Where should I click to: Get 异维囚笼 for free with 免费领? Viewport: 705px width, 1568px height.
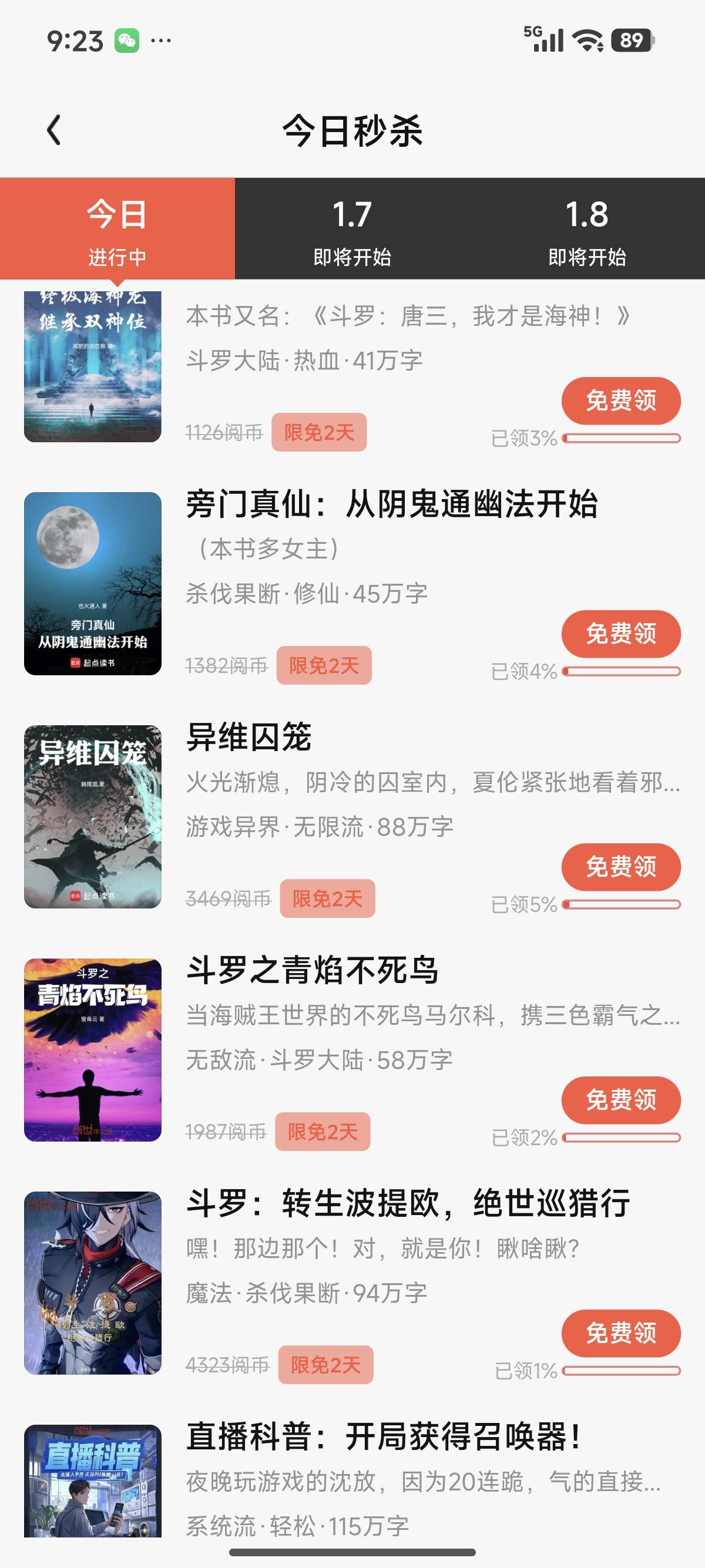620,867
